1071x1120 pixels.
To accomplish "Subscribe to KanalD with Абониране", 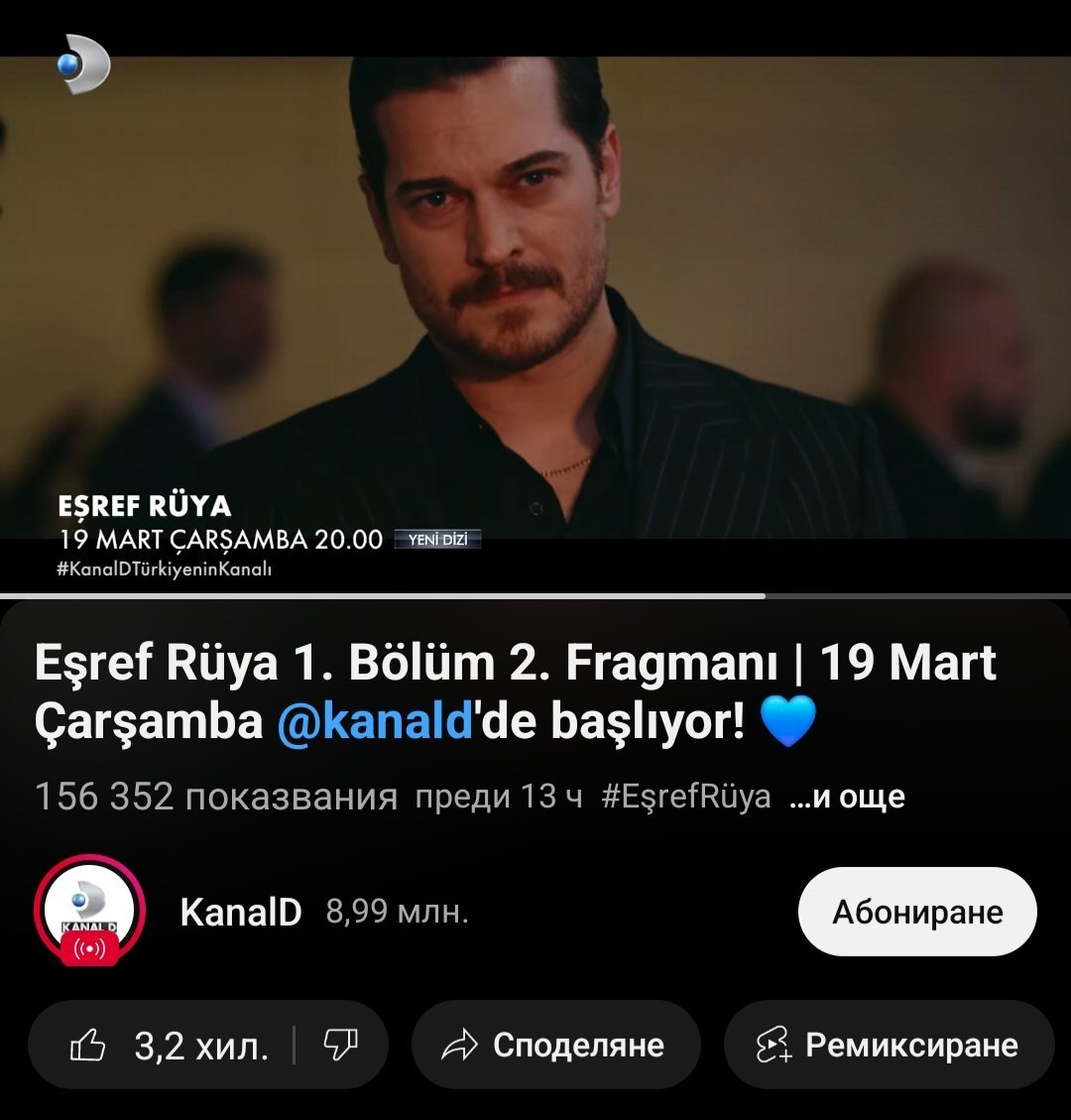I will coord(917,912).
